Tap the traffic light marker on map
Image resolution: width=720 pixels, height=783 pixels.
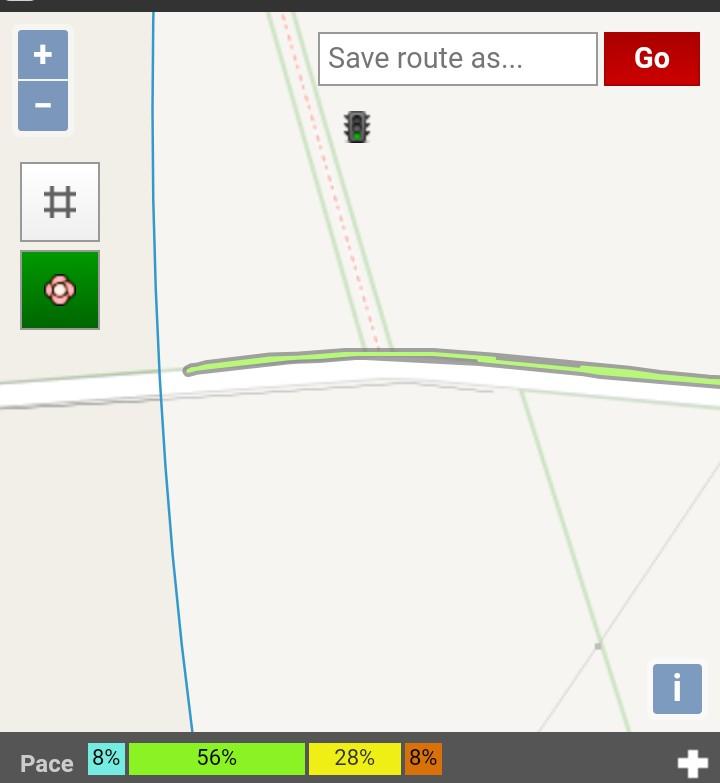tap(357, 127)
